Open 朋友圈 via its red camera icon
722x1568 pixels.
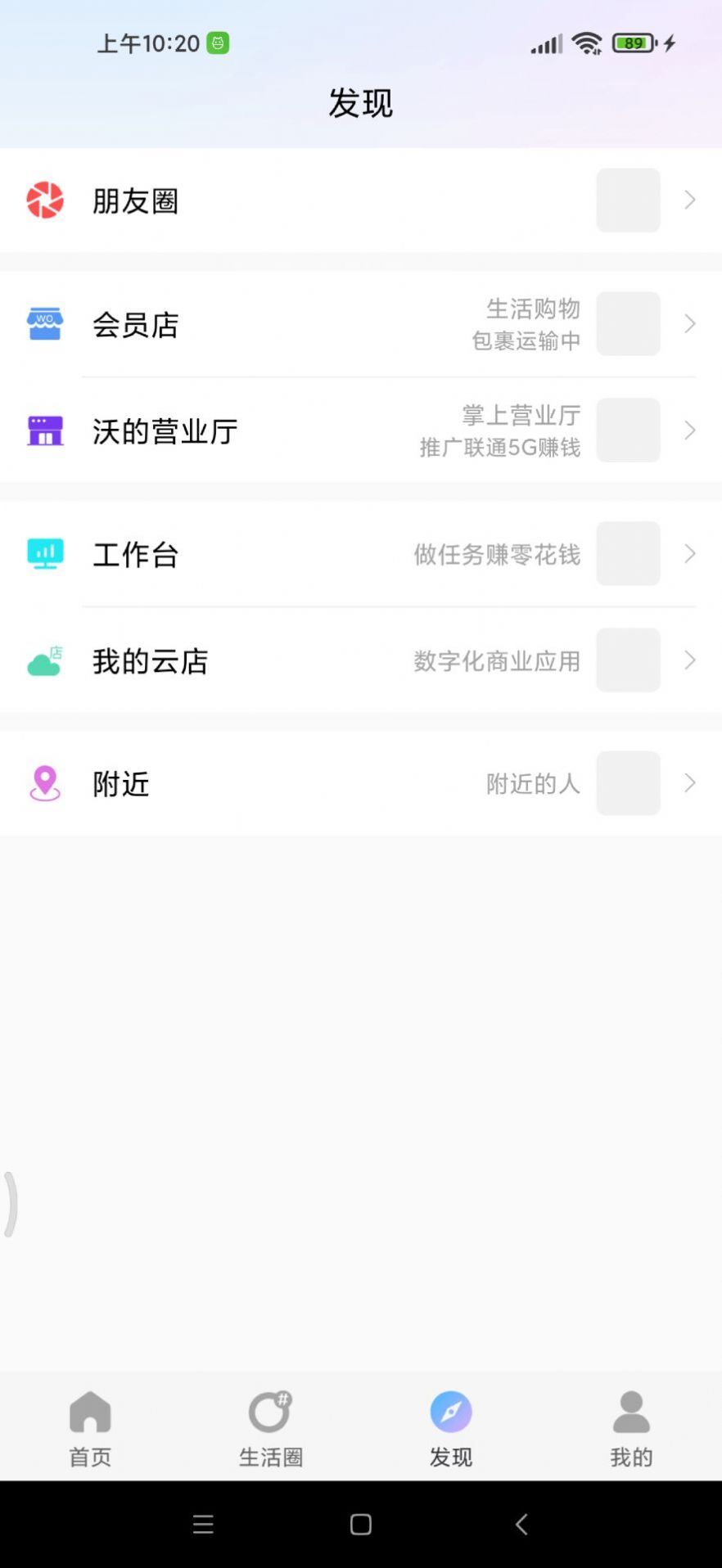(45, 201)
